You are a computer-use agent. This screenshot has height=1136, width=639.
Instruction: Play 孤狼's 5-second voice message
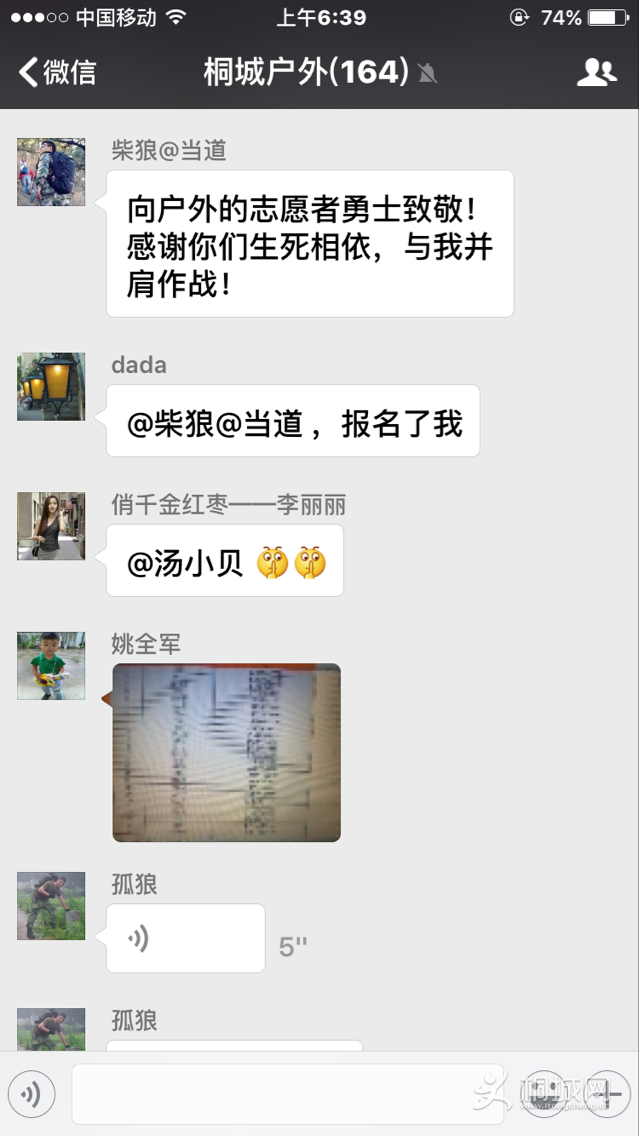pyautogui.click(x=185, y=938)
